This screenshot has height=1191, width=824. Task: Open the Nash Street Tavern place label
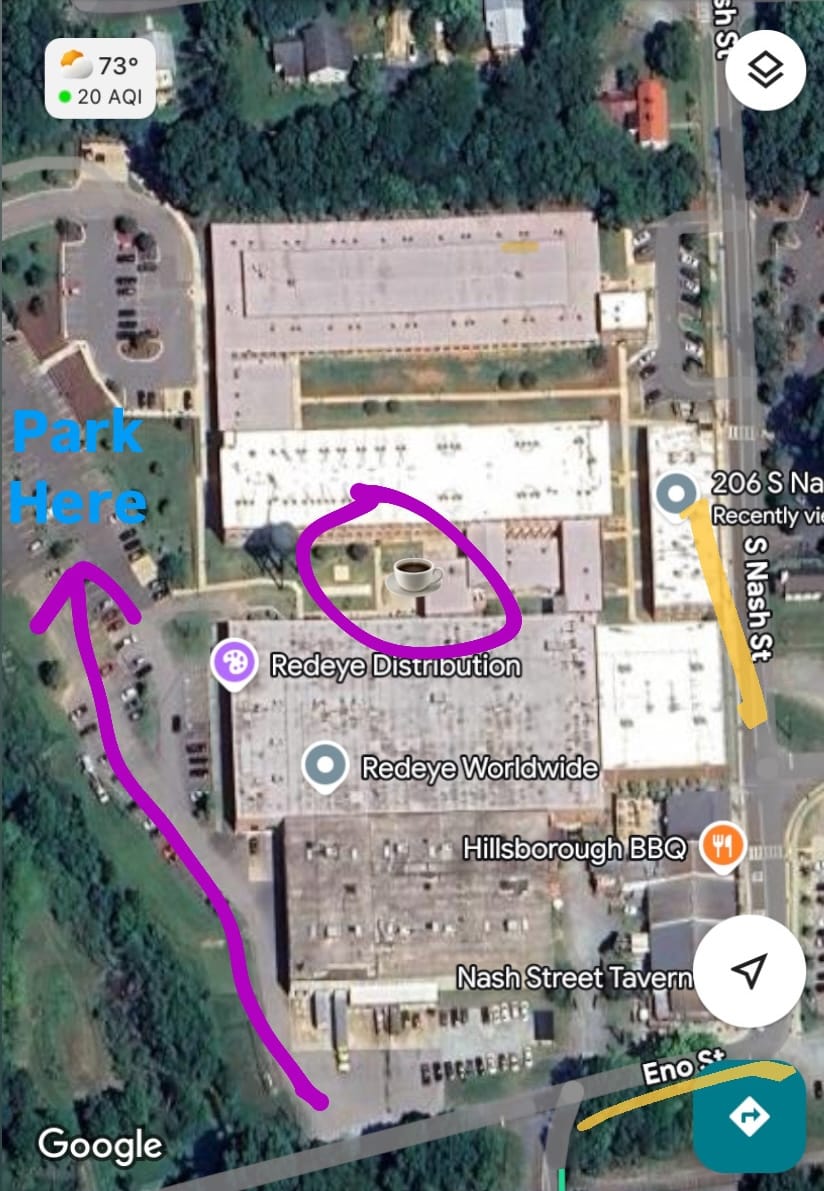coord(573,977)
